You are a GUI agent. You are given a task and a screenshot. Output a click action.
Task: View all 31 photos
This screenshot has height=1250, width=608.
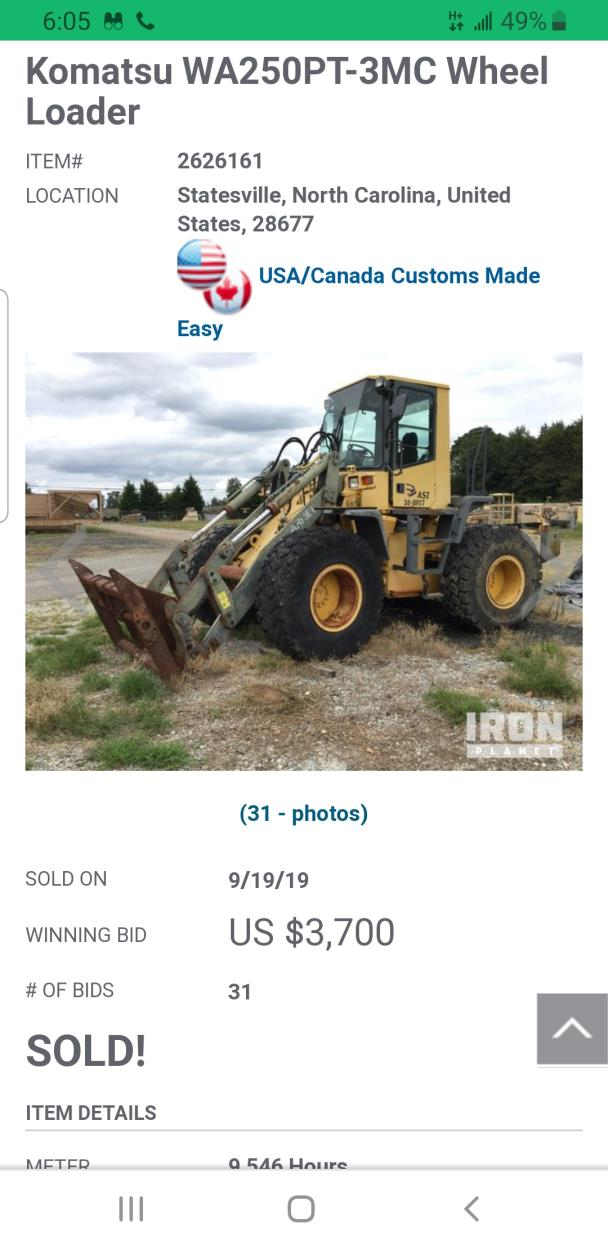click(304, 814)
